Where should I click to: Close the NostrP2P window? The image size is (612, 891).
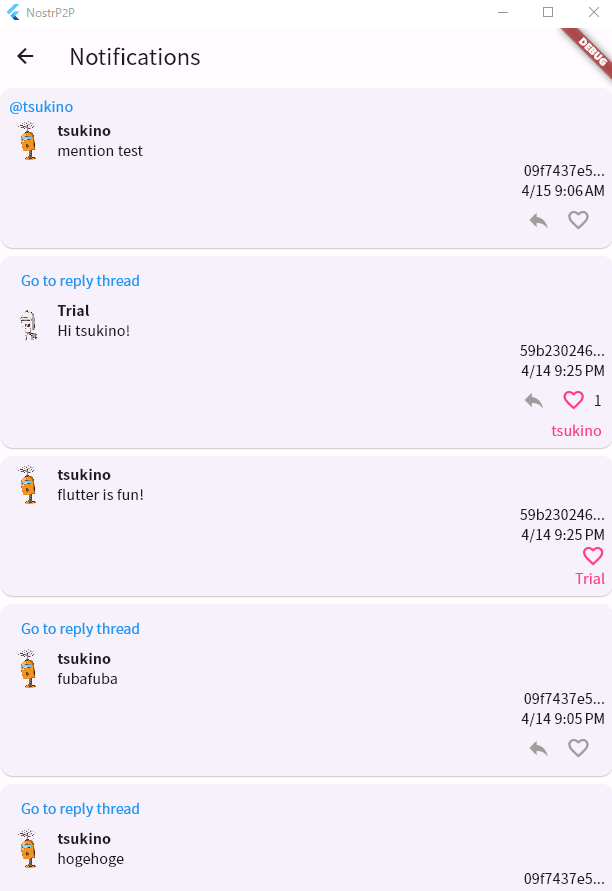(x=593, y=12)
